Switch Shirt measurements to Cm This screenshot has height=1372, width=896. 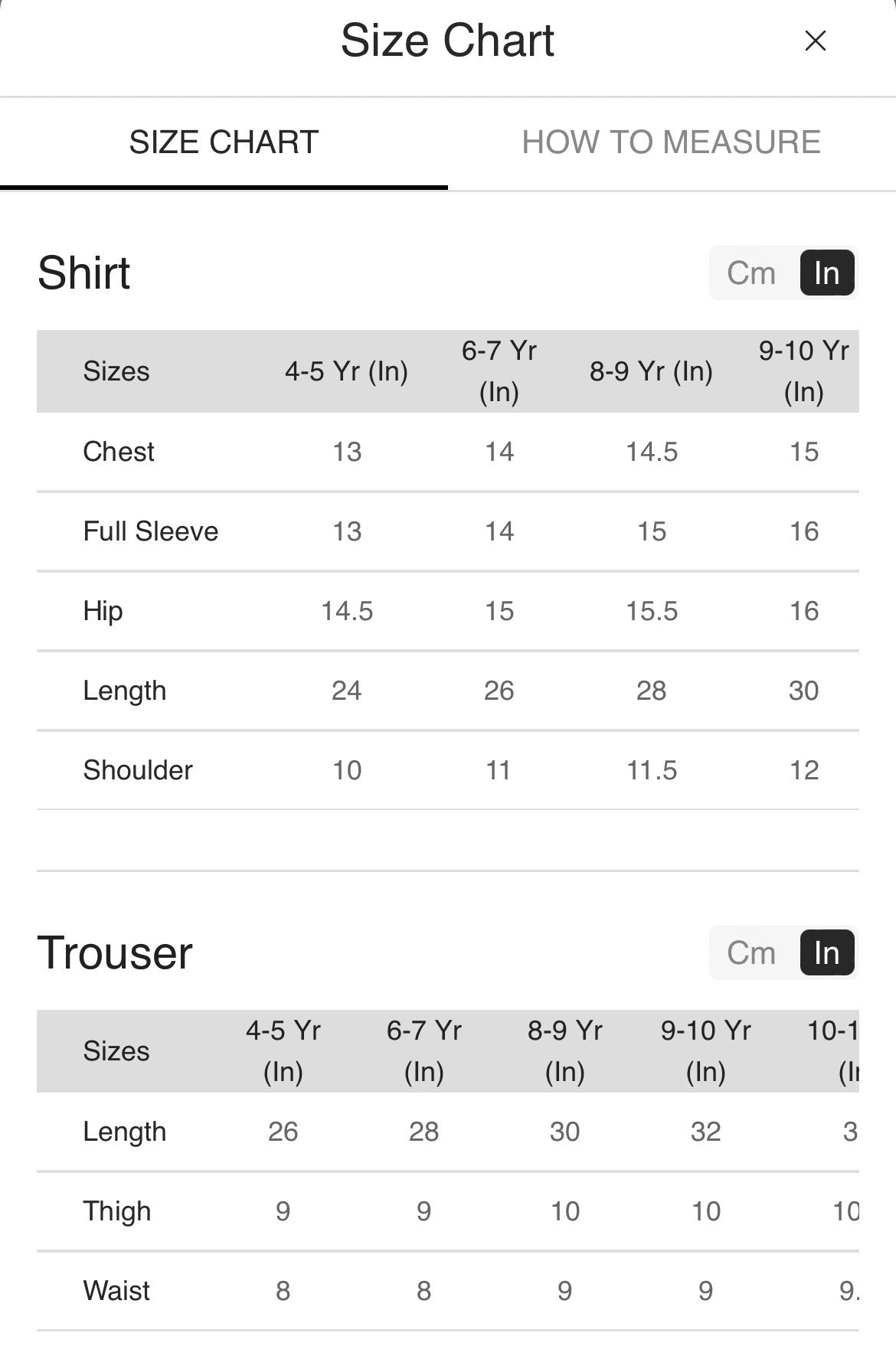point(751,273)
